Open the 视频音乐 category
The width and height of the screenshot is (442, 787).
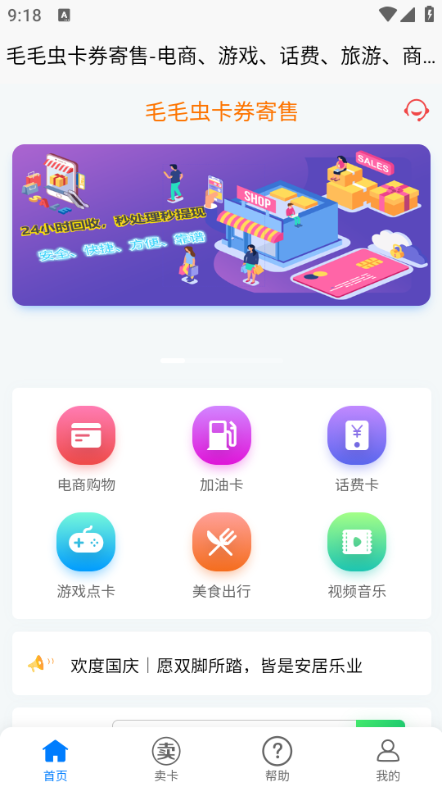tap(357, 555)
